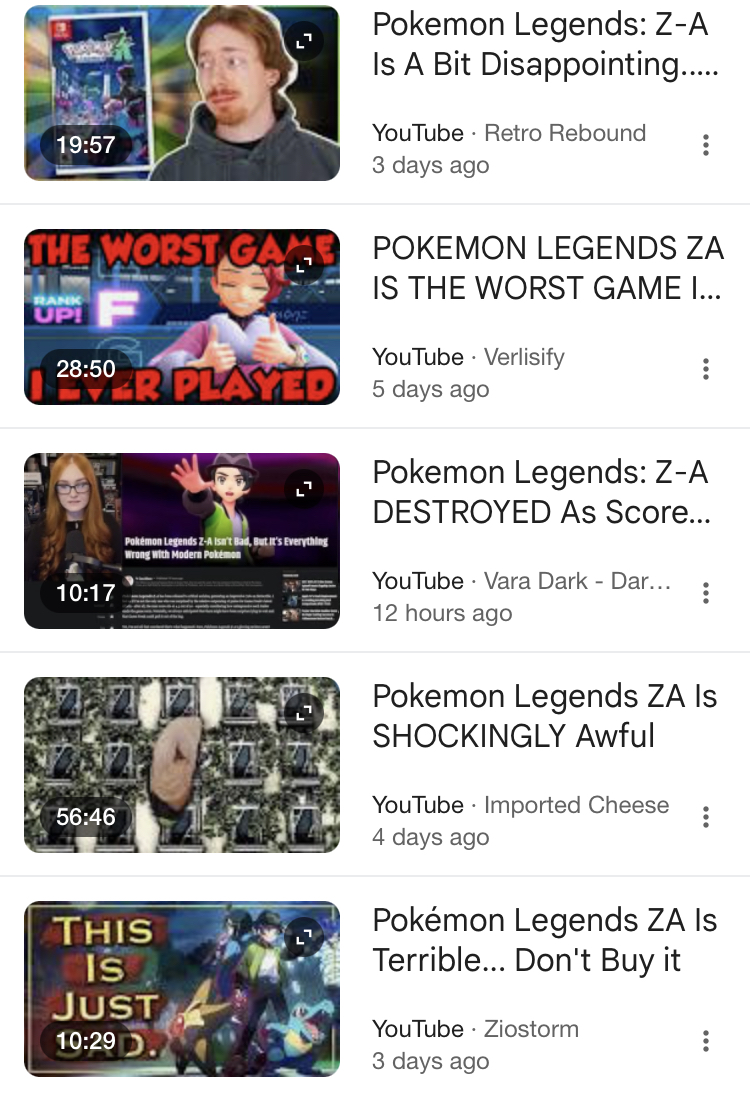
Task: Tap three-dot menu for Imported Cheese video
Action: coord(706,818)
